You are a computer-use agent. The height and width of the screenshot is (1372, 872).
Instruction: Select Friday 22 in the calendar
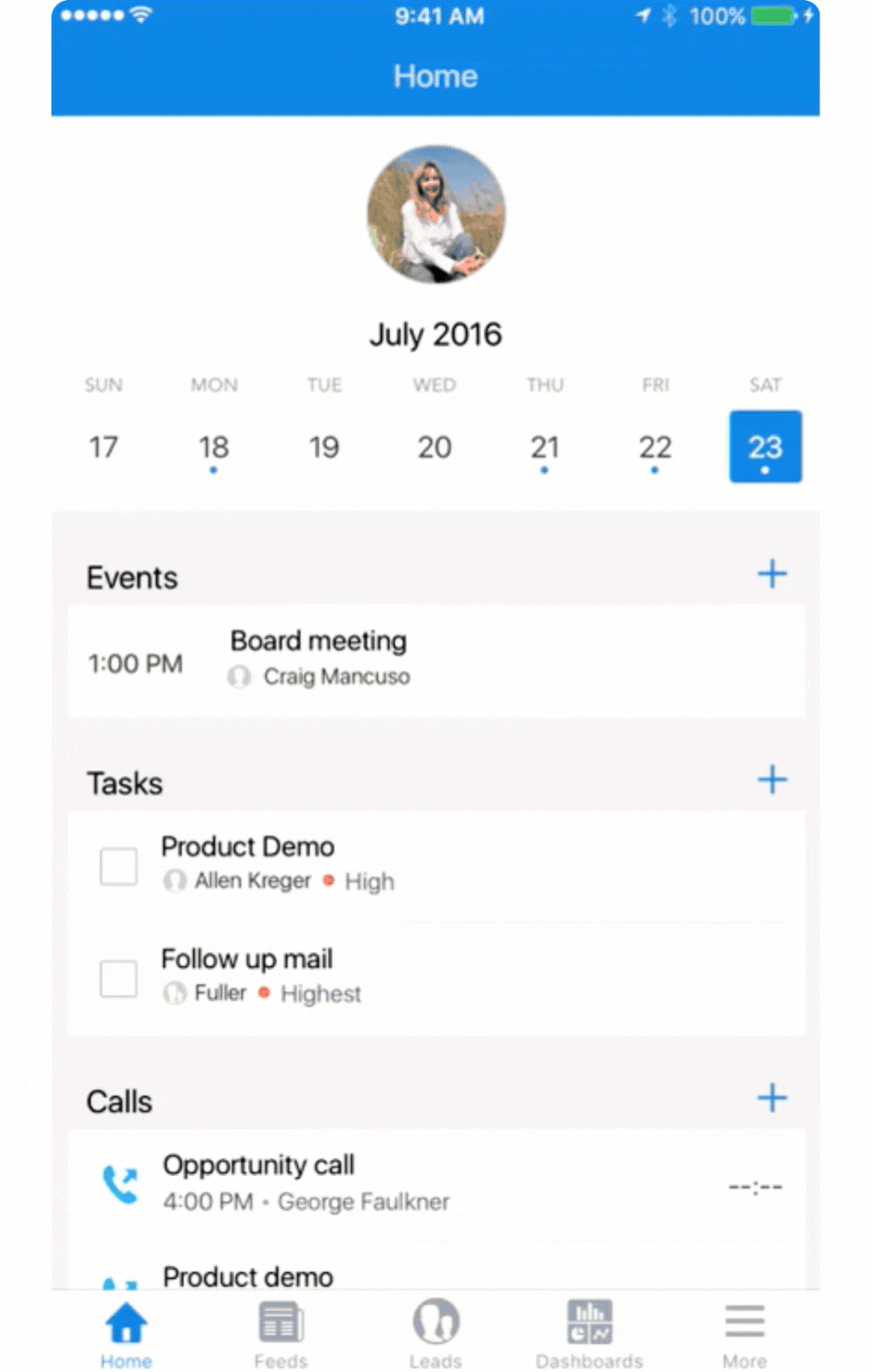(x=655, y=447)
